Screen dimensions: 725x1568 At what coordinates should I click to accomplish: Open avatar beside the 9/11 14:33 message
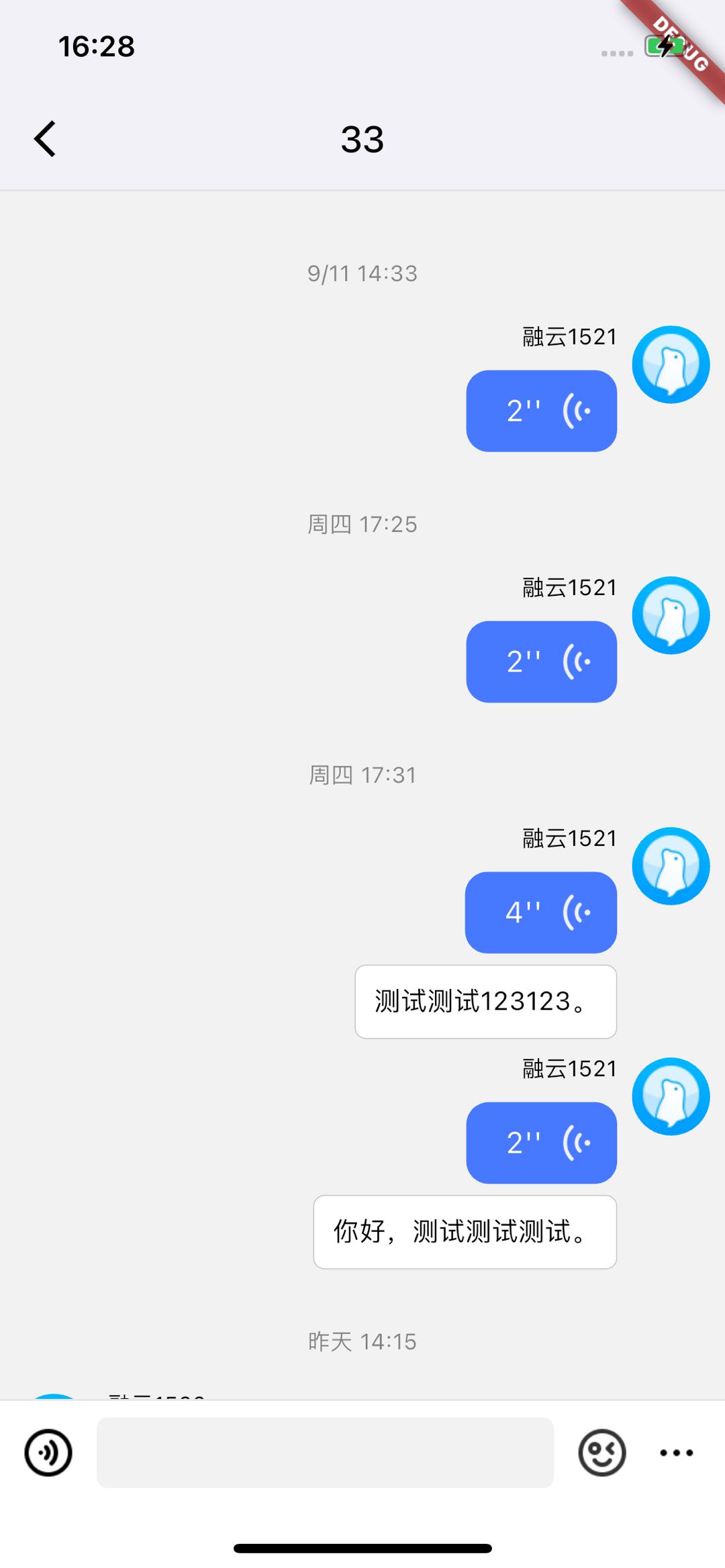(671, 364)
